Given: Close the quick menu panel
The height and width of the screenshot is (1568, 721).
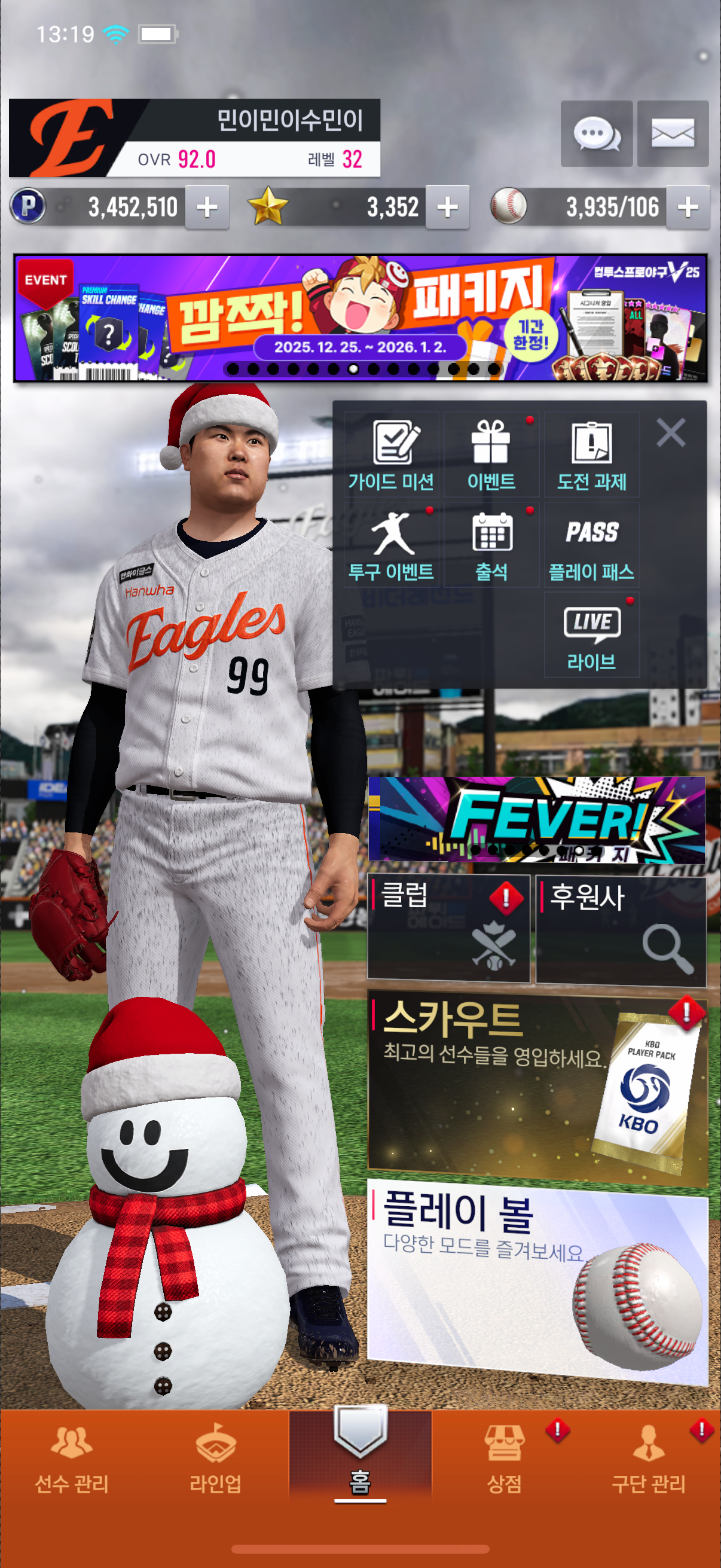Looking at the screenshot, I should pos(671,433).
